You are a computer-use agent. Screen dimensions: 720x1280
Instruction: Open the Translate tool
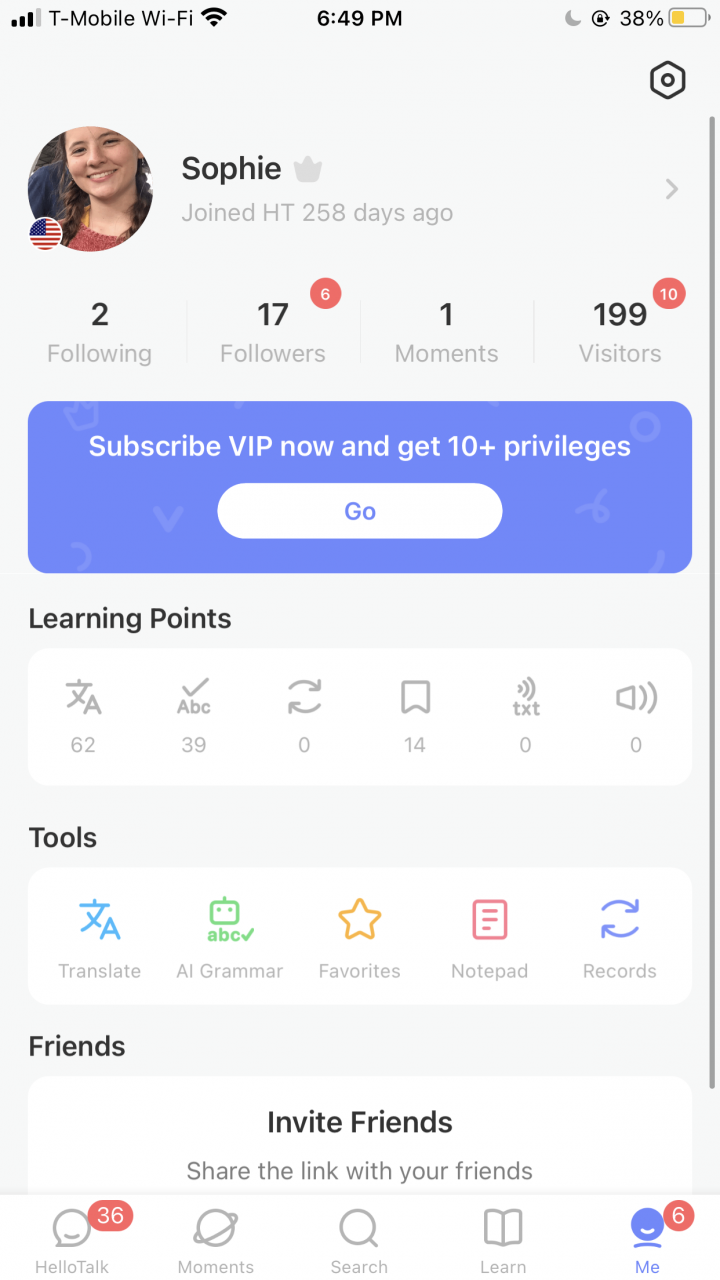[x=100, y=938]
